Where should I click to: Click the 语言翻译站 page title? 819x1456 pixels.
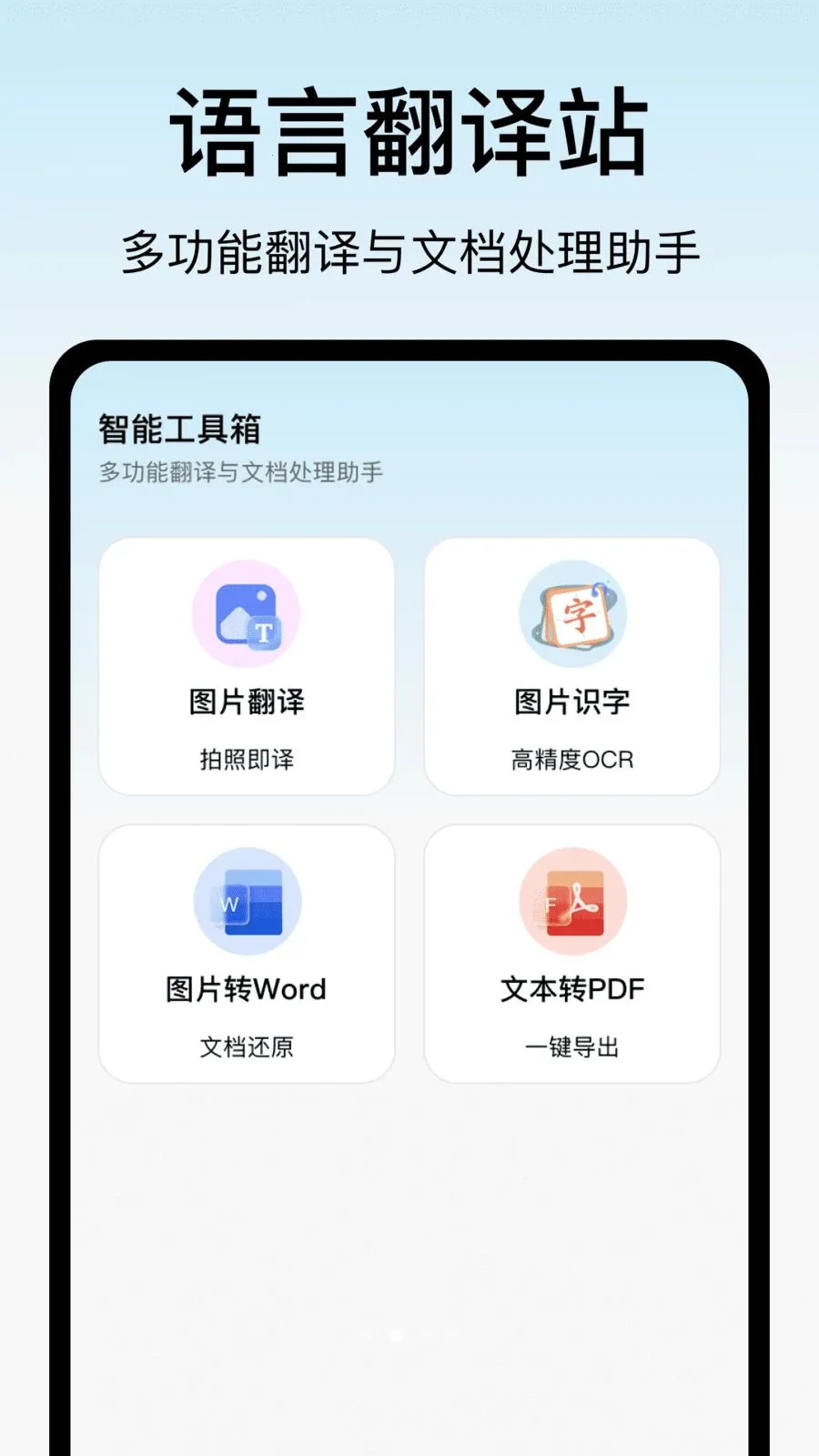tap(409, 132)
